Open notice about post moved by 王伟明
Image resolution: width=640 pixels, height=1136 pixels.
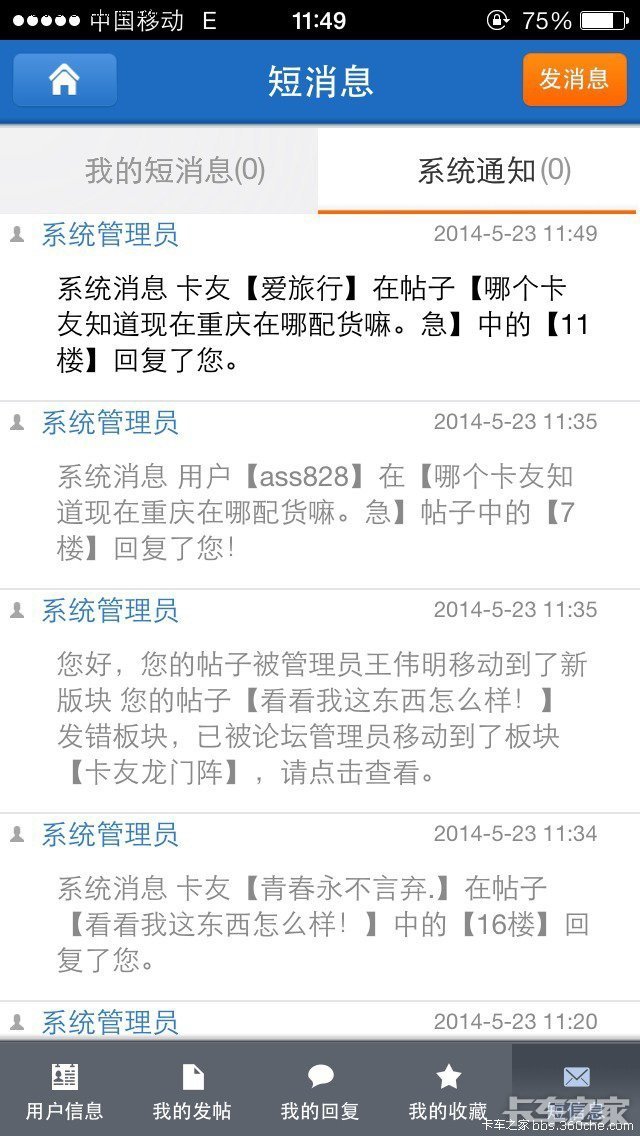pyautogui.click(x=320, y=701)
